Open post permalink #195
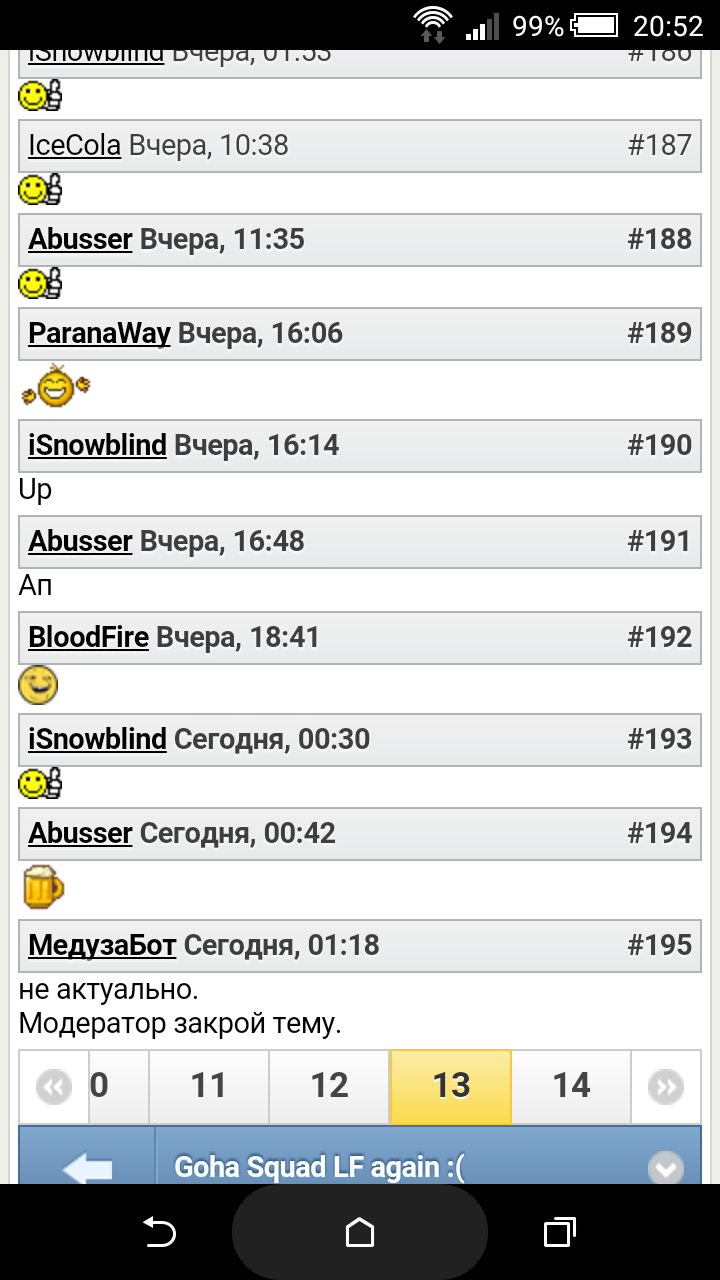Image resolution: width=720 pixels, height=1280 pixels. point(660,945)
